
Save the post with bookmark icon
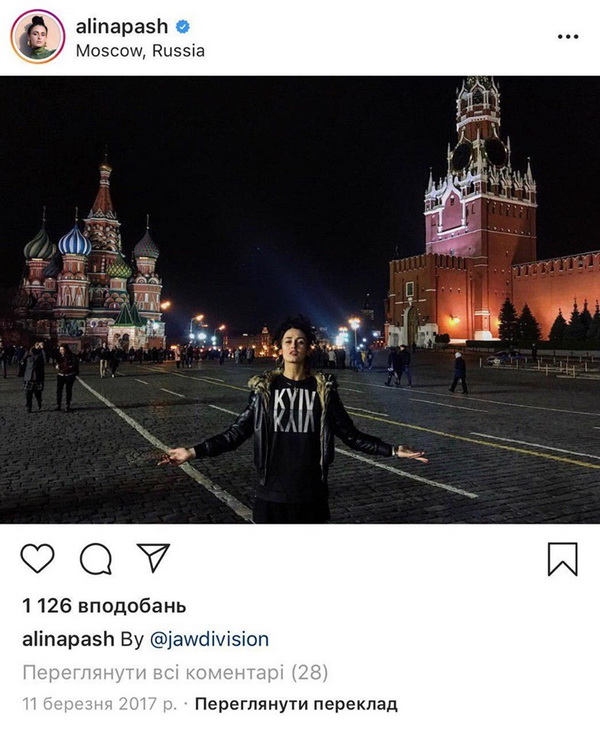(x=563, y=559)
